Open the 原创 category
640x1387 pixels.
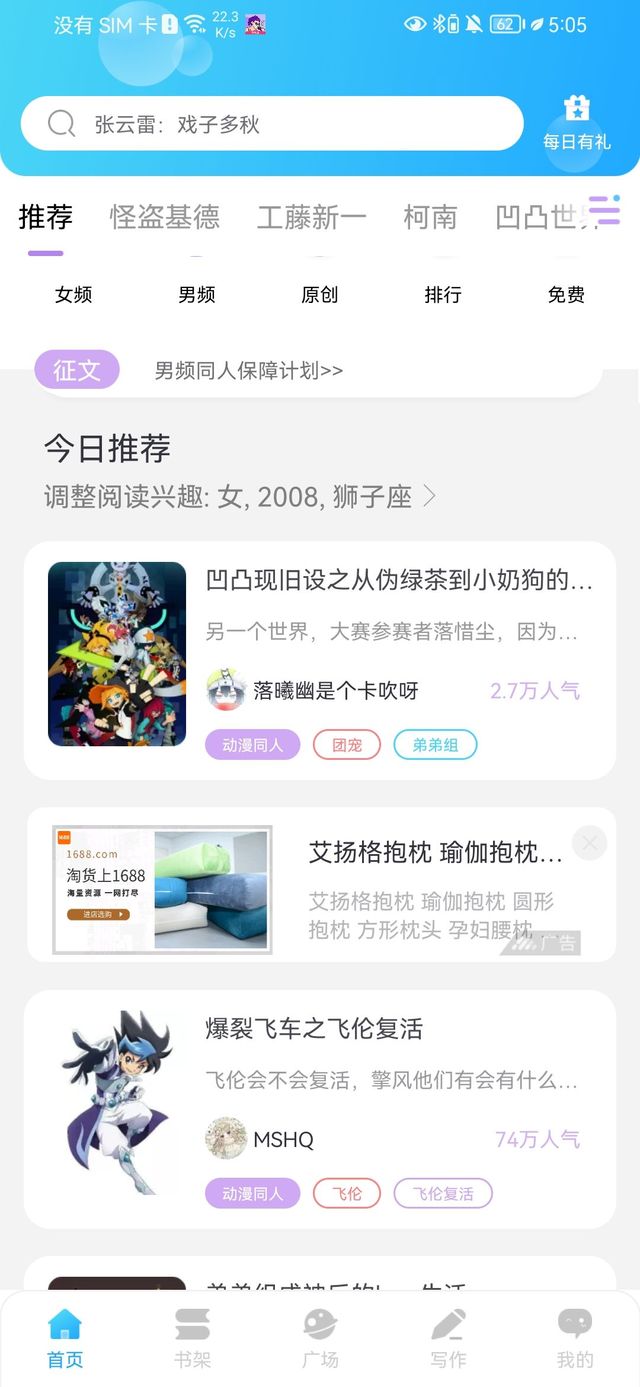[x=320, y=295]
